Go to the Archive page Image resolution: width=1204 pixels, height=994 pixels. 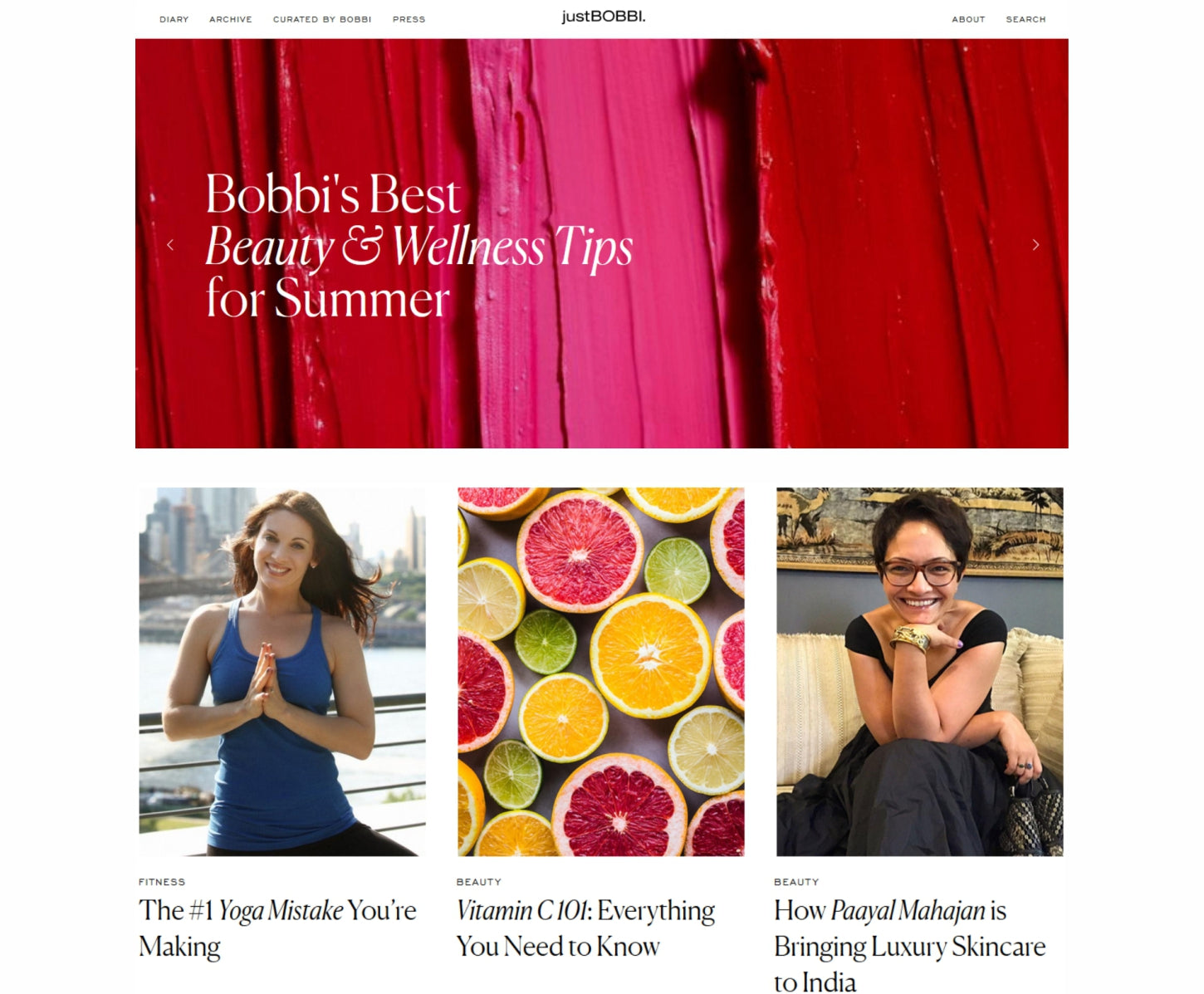coord(230,19)
